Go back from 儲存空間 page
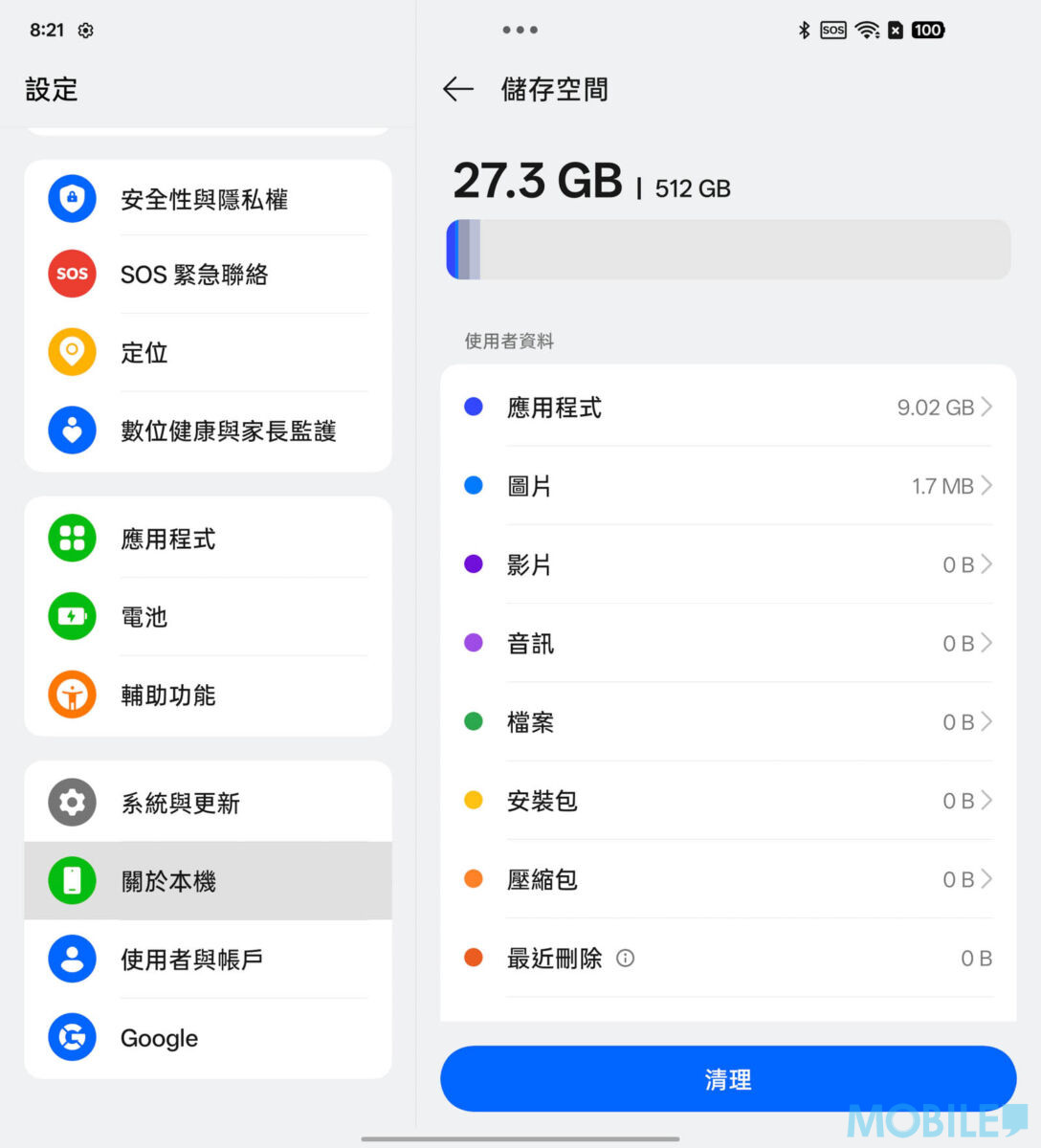The height and width of the screenshot is (1148, 1041). pyautogui.click(x=458, y=90)
